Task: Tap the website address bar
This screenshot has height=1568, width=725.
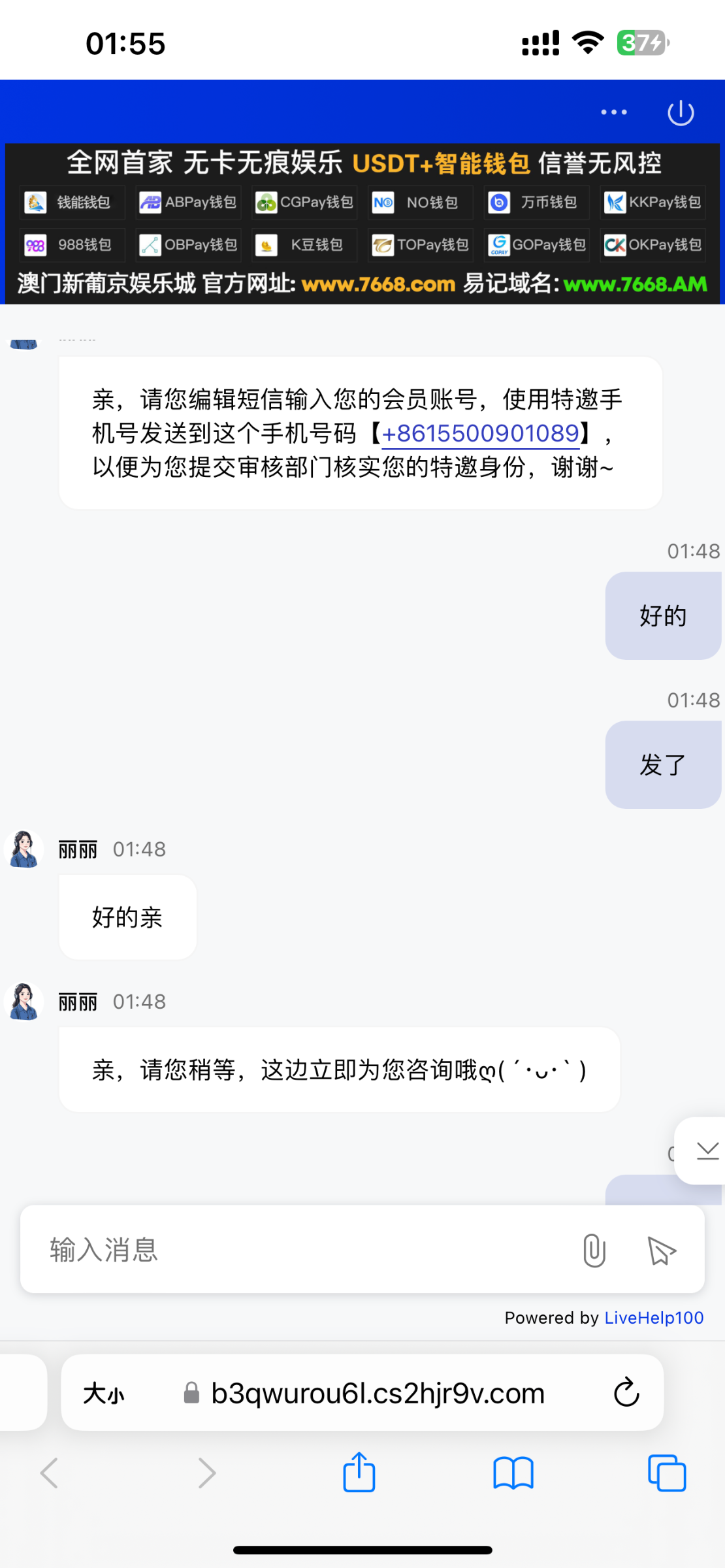Action: [x=377, y=1394]
